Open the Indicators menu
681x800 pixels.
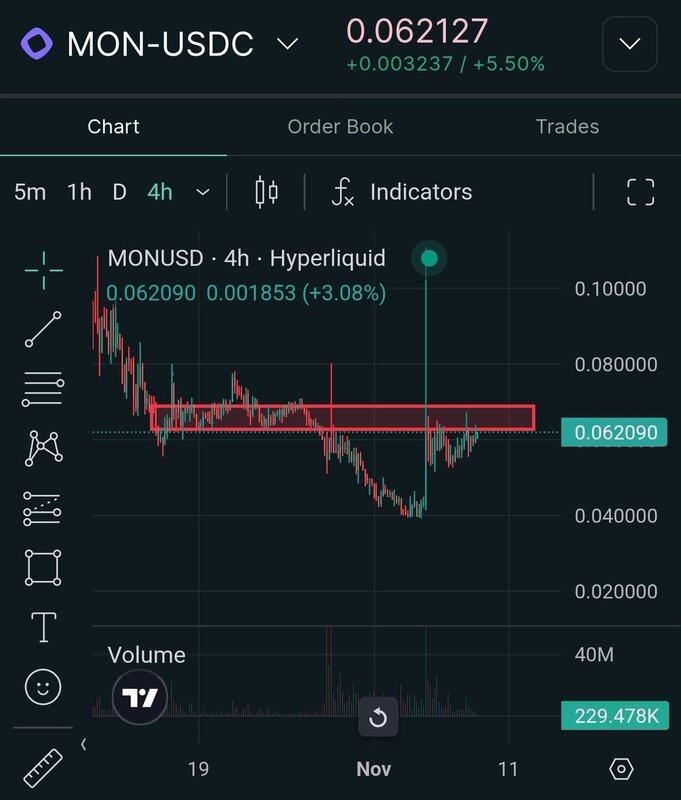click(x=401, y=192)
